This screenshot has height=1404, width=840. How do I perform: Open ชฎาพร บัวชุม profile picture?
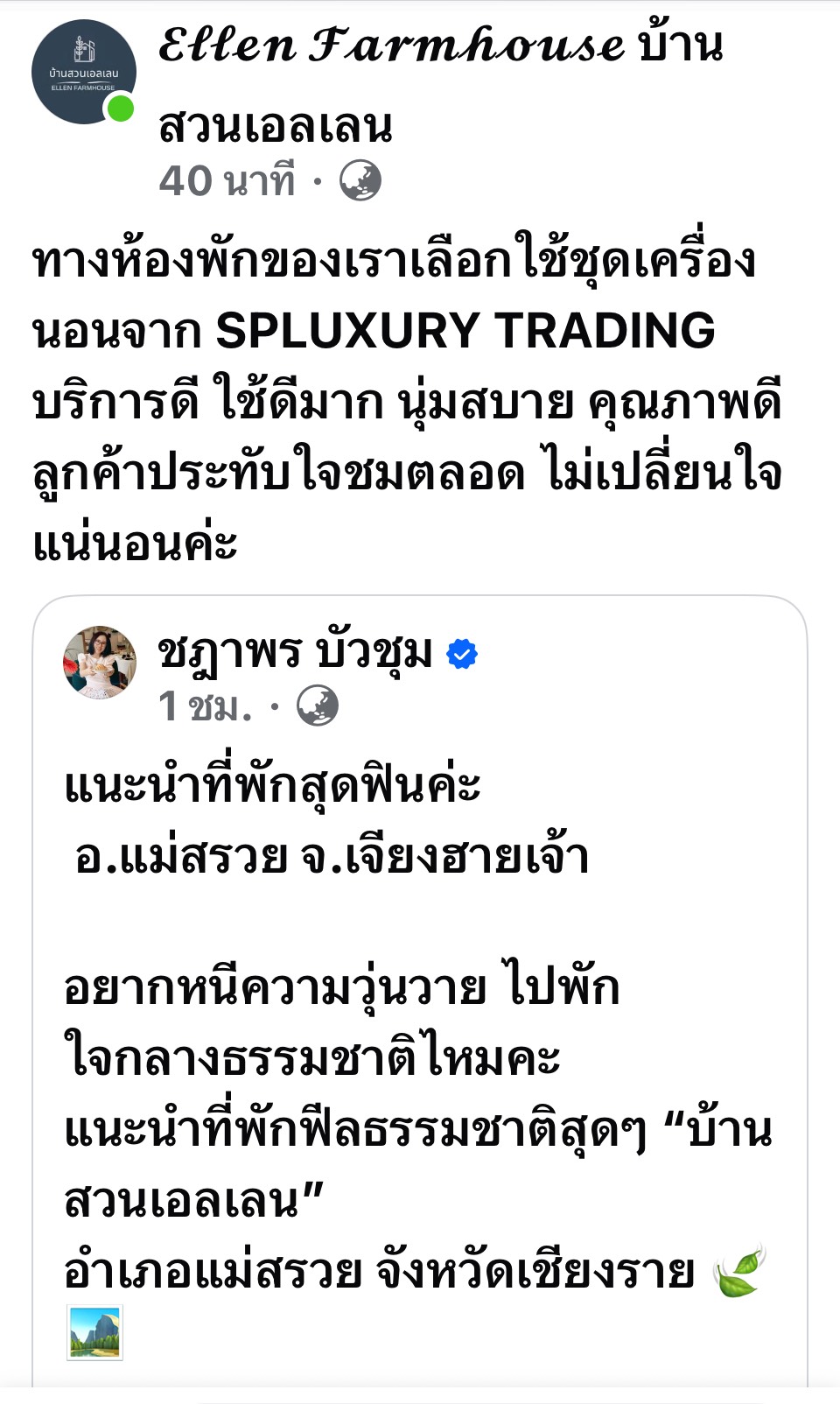[100, 662]
